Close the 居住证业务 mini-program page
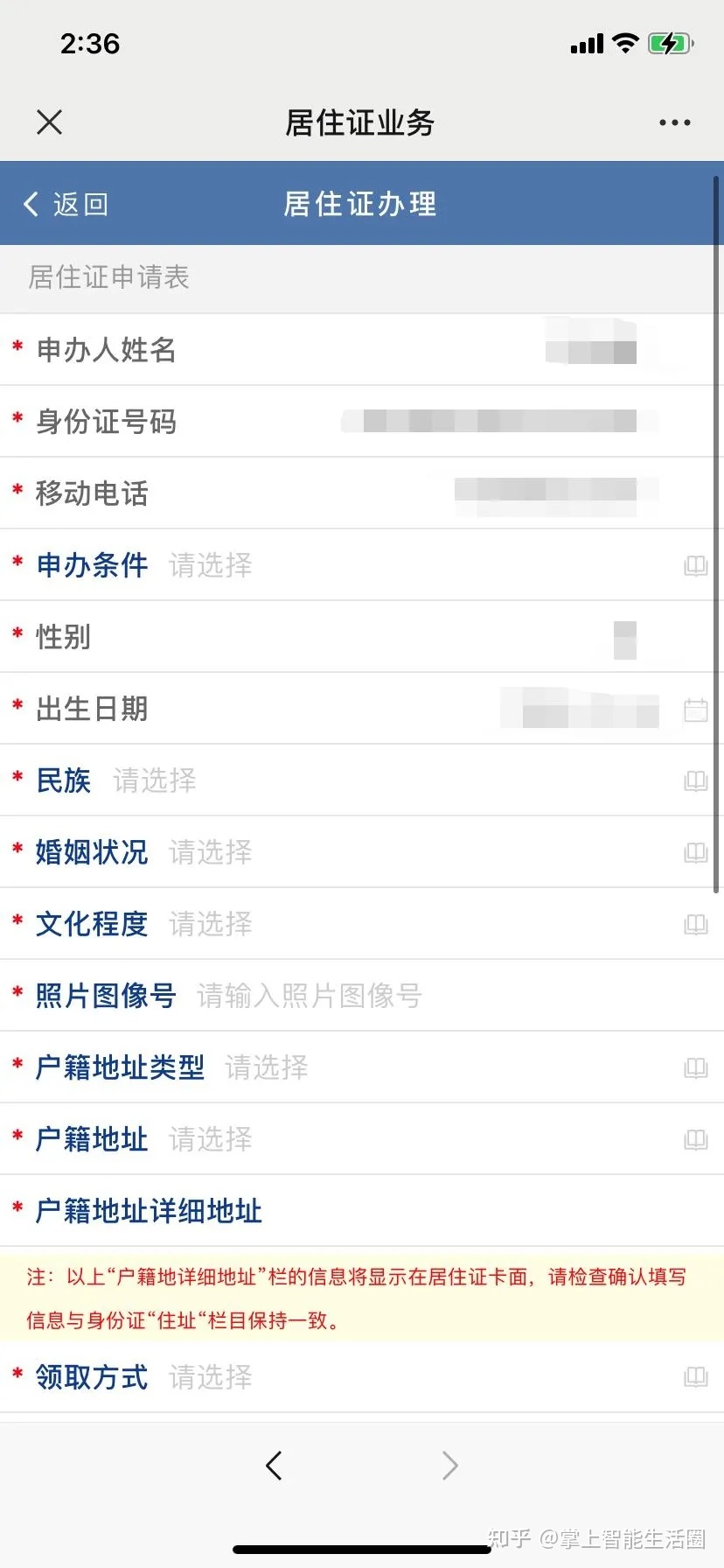 (x=50, y=122)
